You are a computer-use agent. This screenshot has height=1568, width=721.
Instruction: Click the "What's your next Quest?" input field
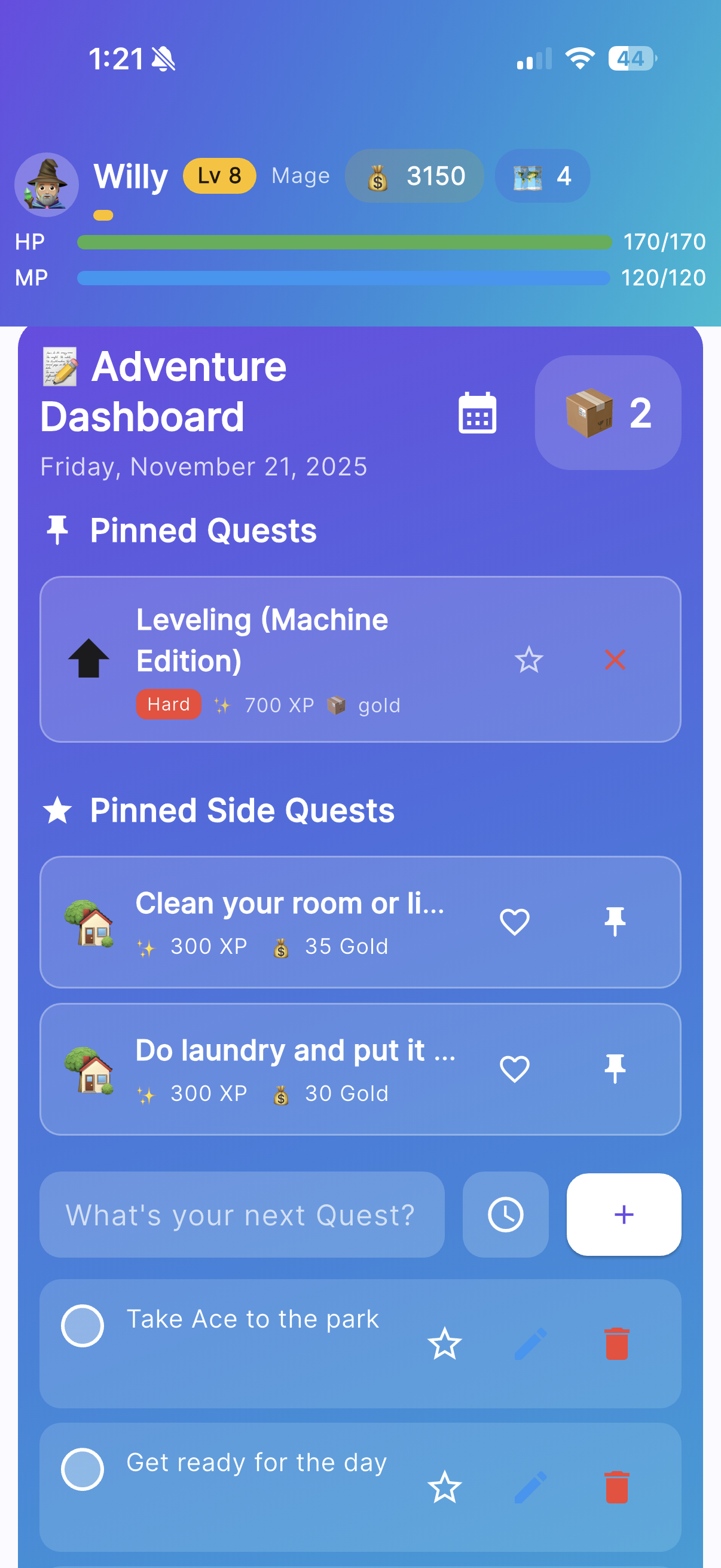tap(240, 1215)
